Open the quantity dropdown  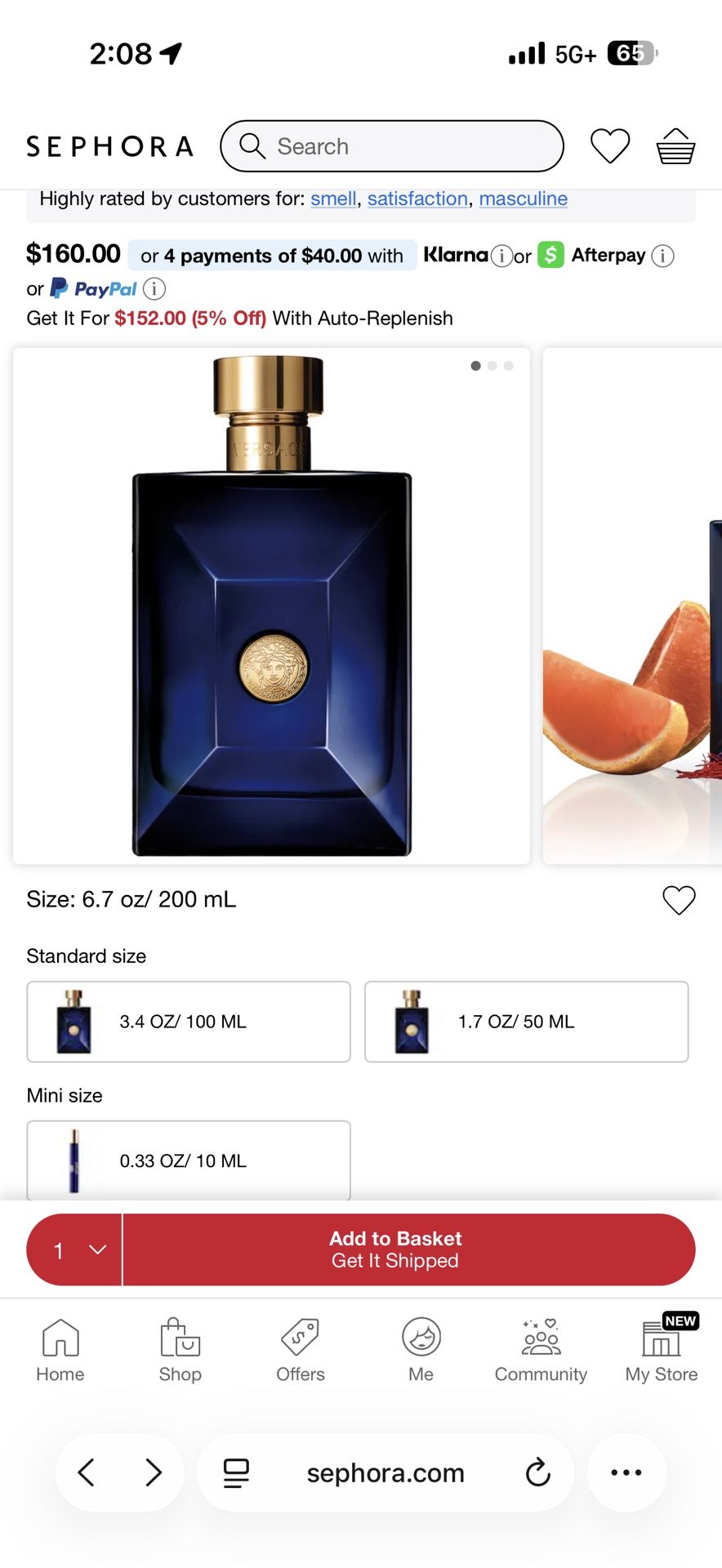tap(75, 1249)
